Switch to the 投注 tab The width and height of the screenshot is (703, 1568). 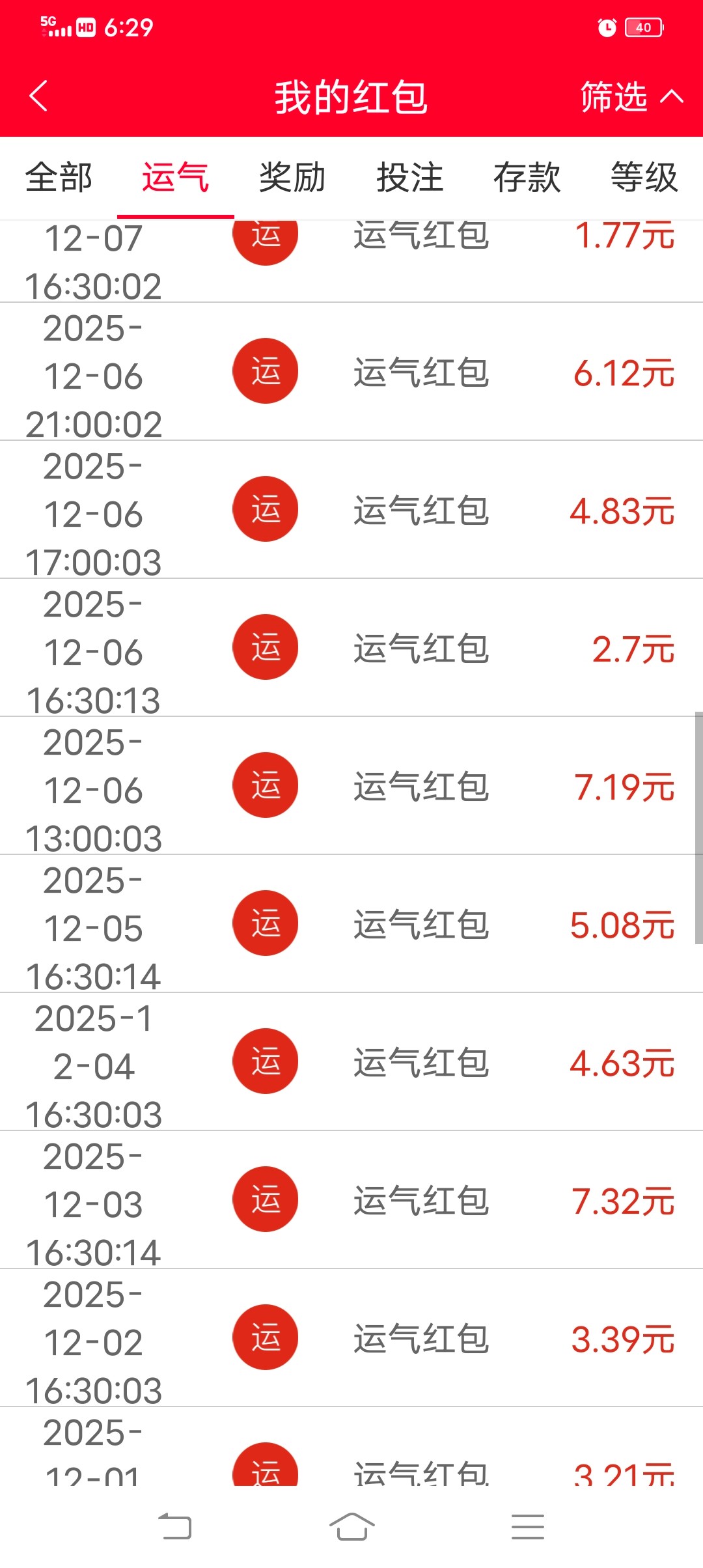click(409, 178)
